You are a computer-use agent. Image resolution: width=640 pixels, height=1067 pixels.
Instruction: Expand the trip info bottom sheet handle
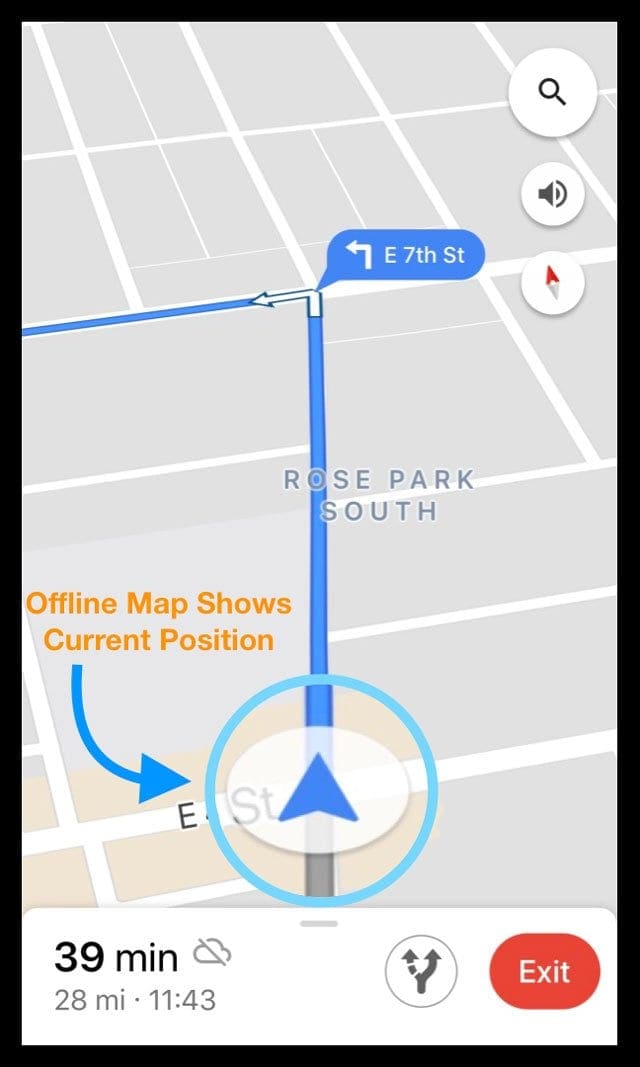pyautogui.click(x=319, y=923)
